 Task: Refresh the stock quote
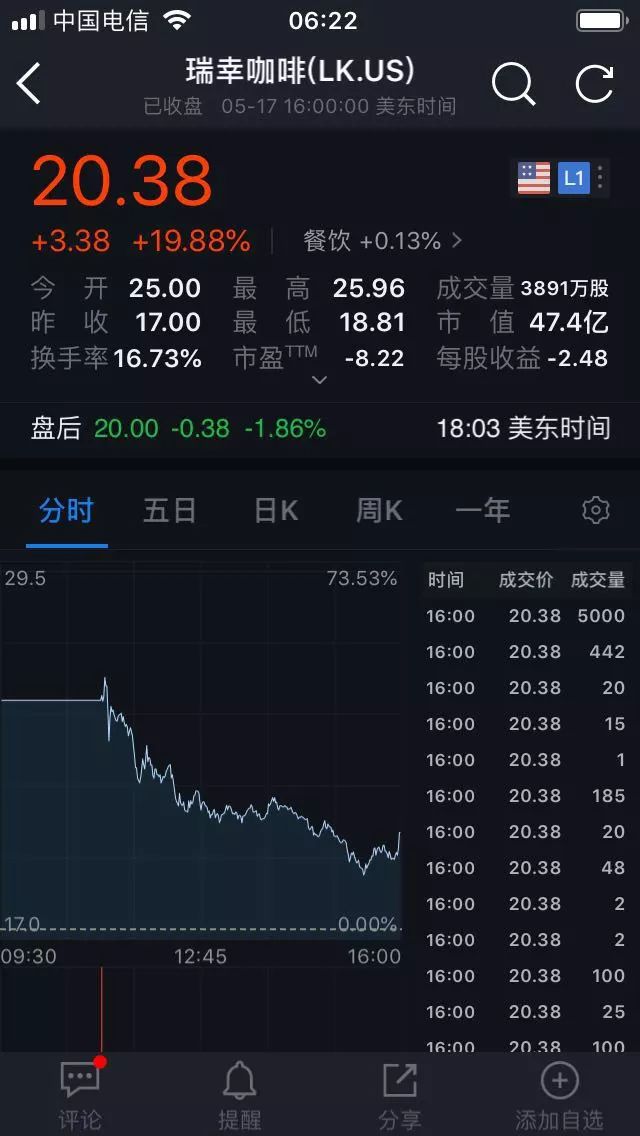594,84
